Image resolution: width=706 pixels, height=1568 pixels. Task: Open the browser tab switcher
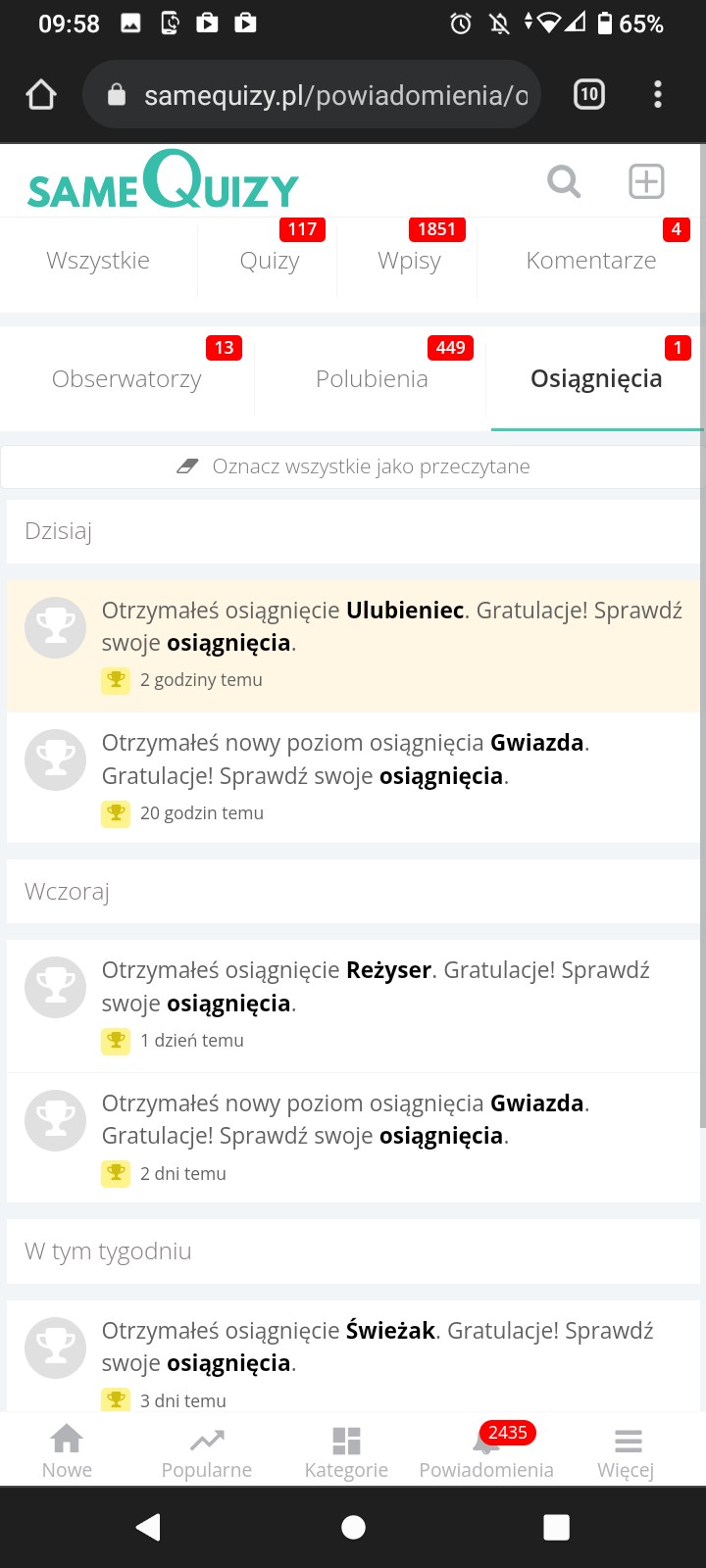(588, 94)
